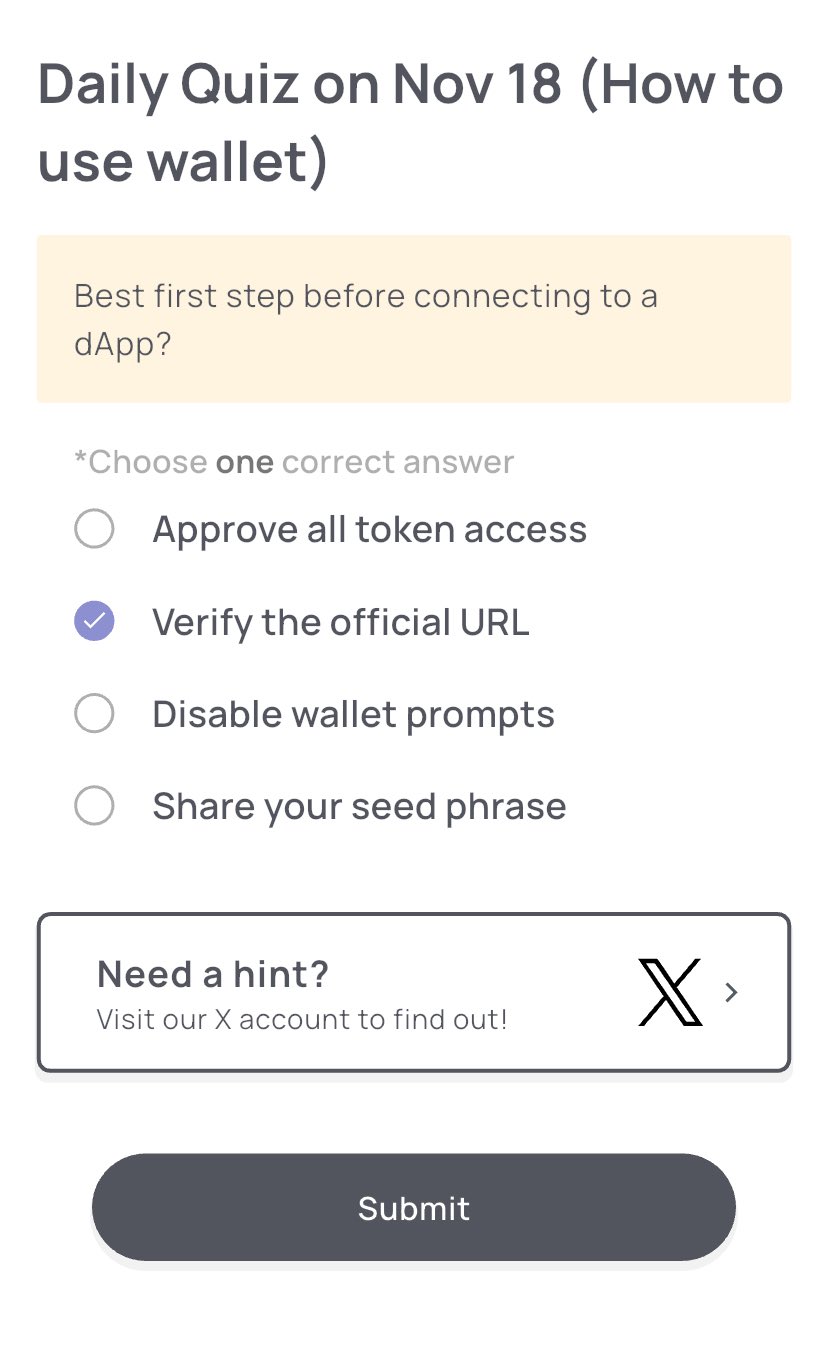Submit your quiz answer
828x1360 pixels.
(413, 1207)
